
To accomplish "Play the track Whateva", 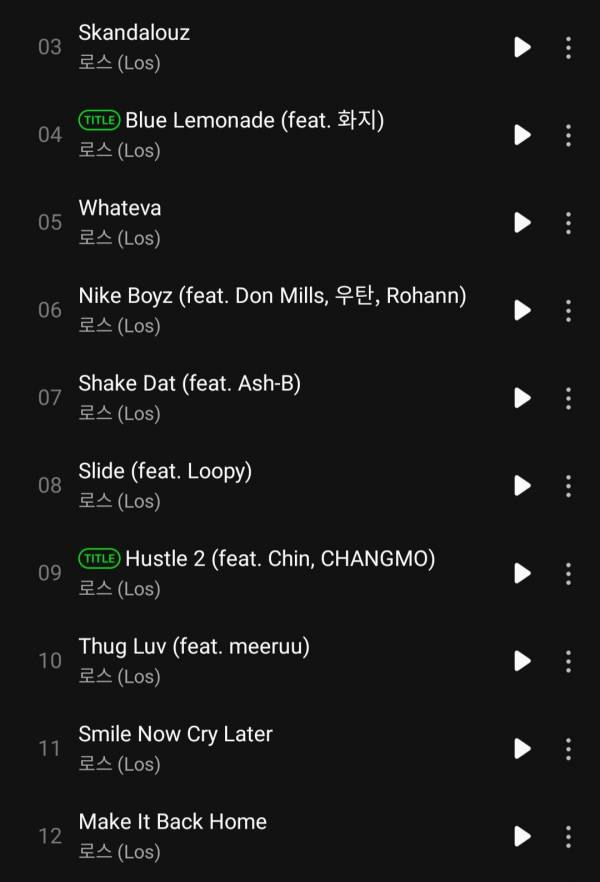I will click(x=522, y=222).
